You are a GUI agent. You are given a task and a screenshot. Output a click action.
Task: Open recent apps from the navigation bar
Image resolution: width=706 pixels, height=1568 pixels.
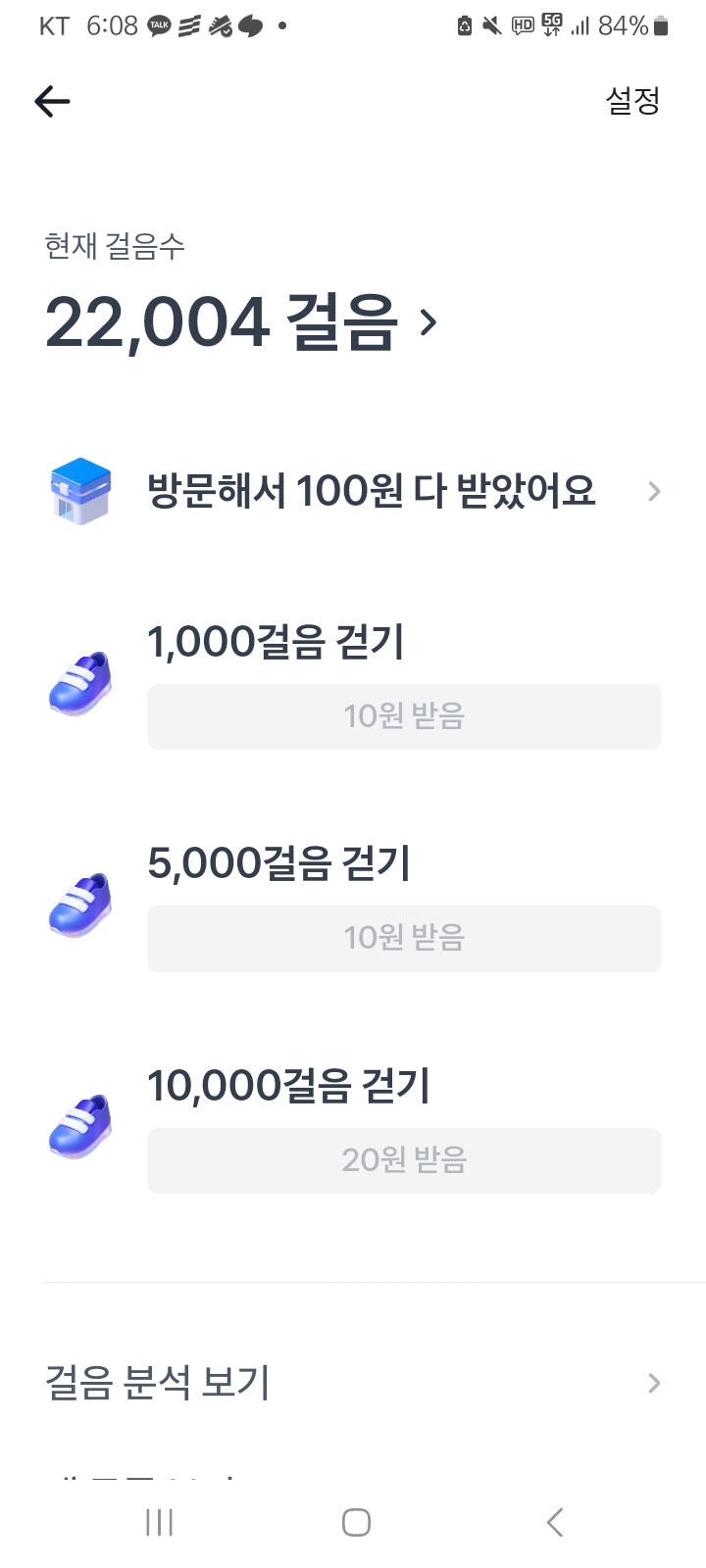pyautogui.click(x=159, y=1522)
